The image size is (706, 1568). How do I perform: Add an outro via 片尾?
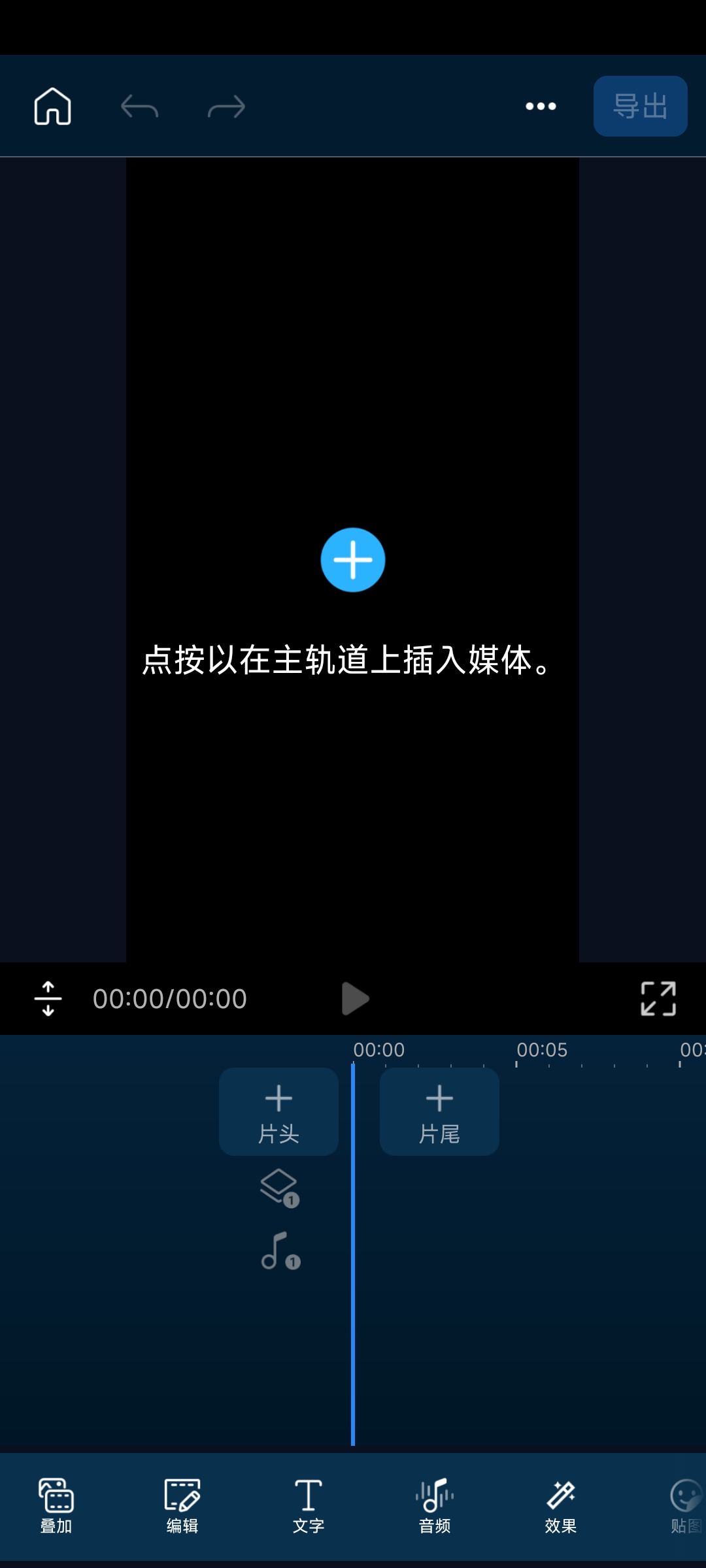click(x=439, y=1111)
